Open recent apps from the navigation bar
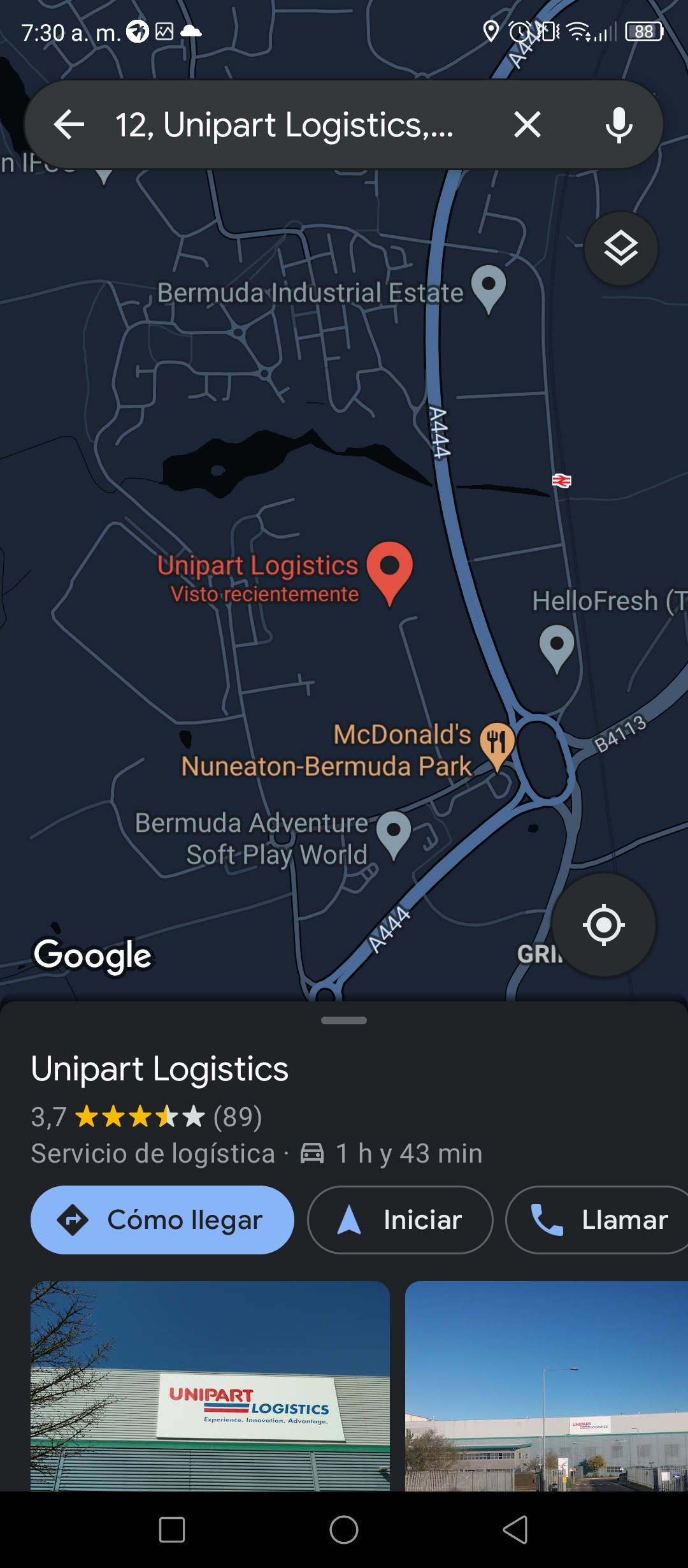This screenshot has height=1568, width=688. (172, 1529)
